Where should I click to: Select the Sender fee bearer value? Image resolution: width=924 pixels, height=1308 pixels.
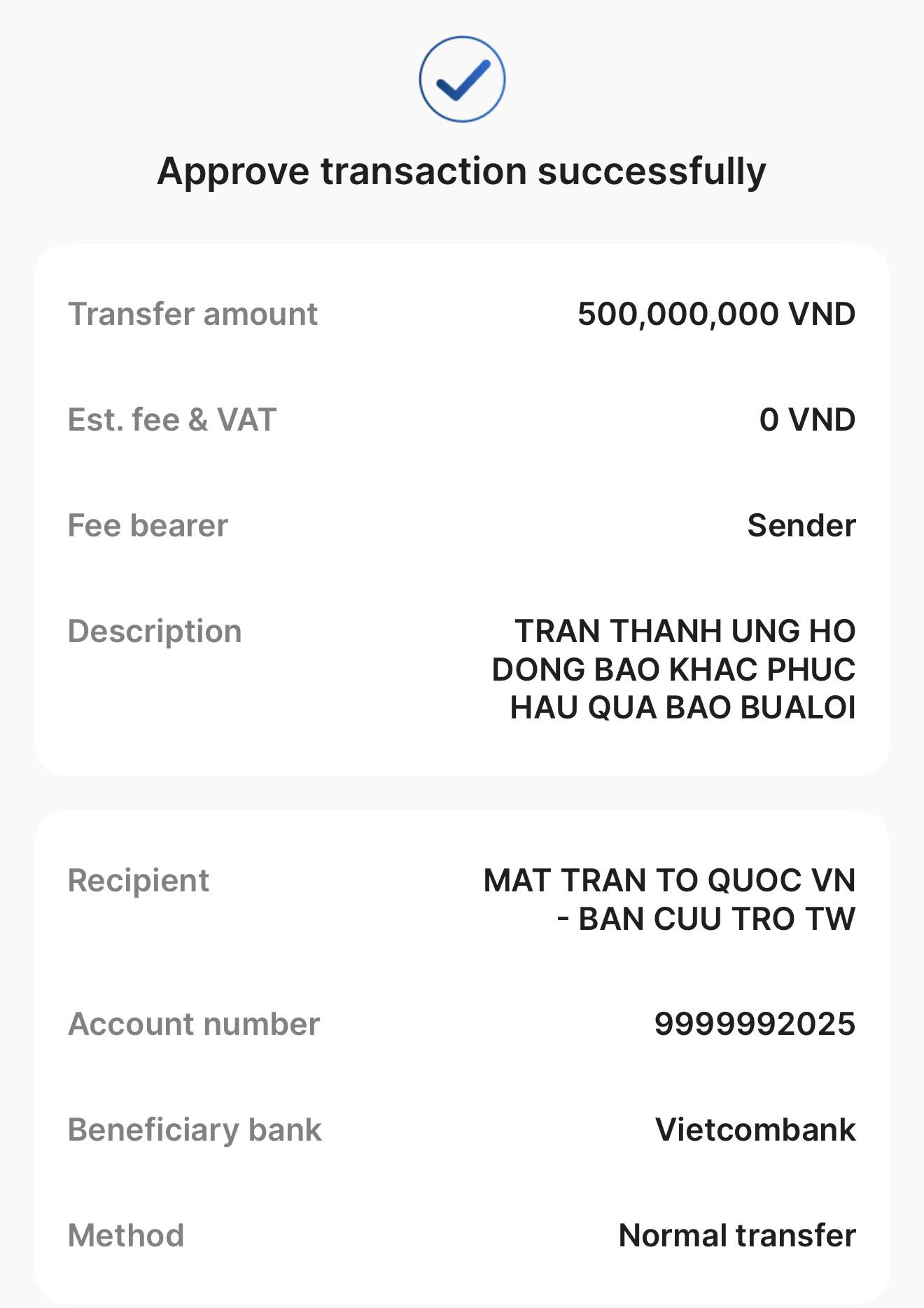click(803, 526)
